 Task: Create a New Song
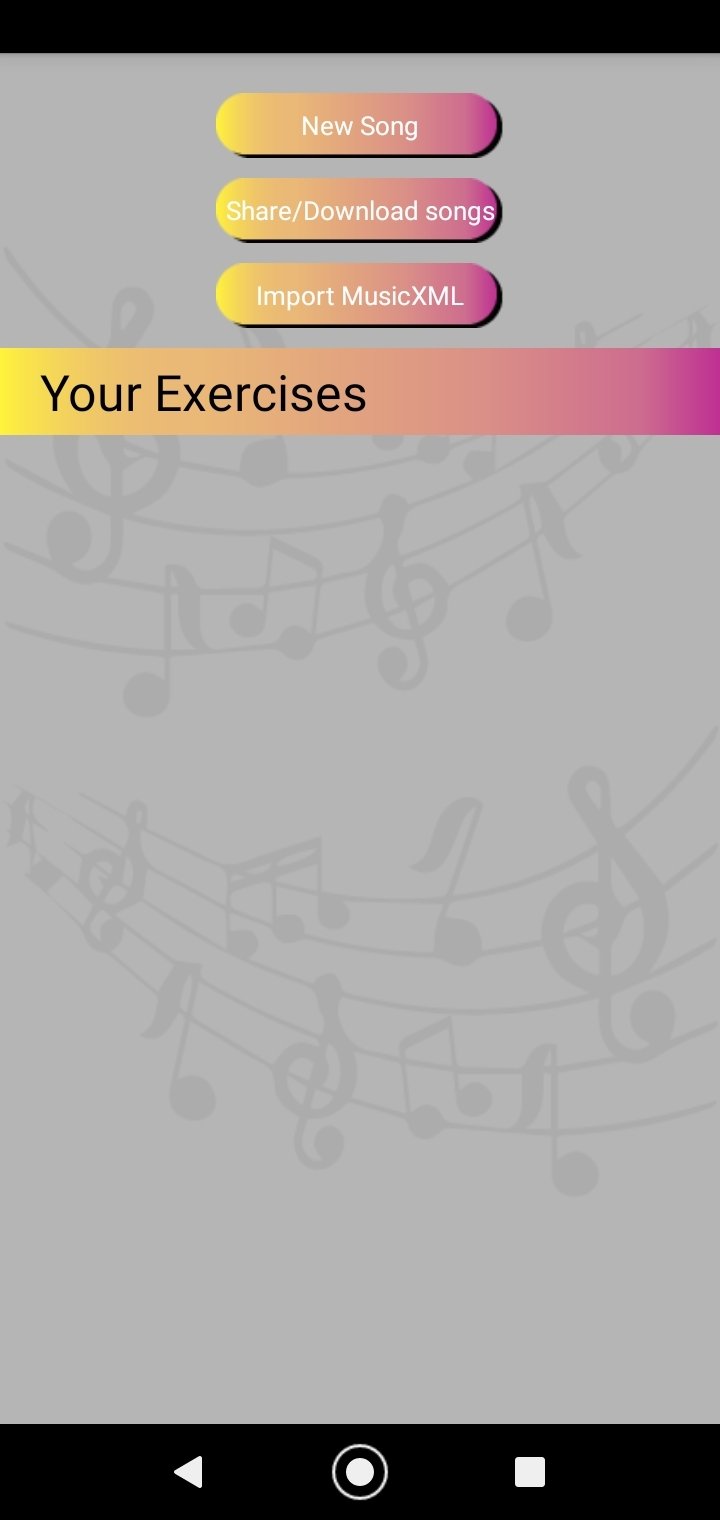coord(358,125)
